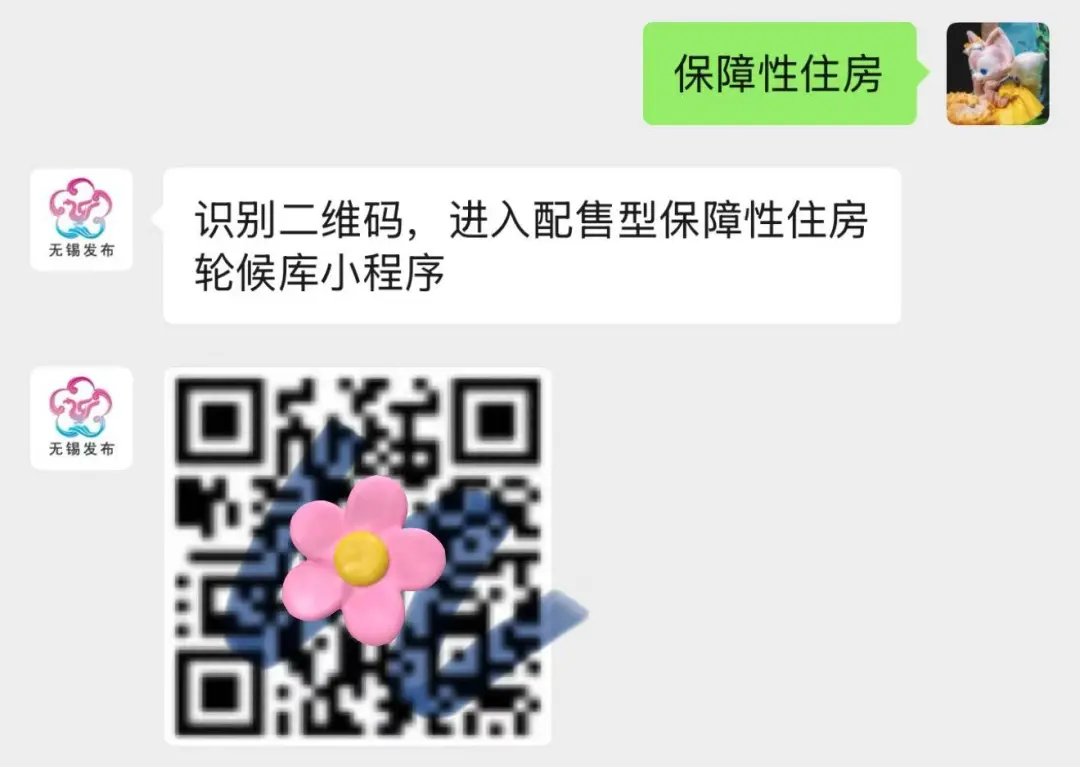This screenshot has height=767, width=1080.
Task: Tap 无锡发布 avatar beside the QR image
Action: coord(81,418)
